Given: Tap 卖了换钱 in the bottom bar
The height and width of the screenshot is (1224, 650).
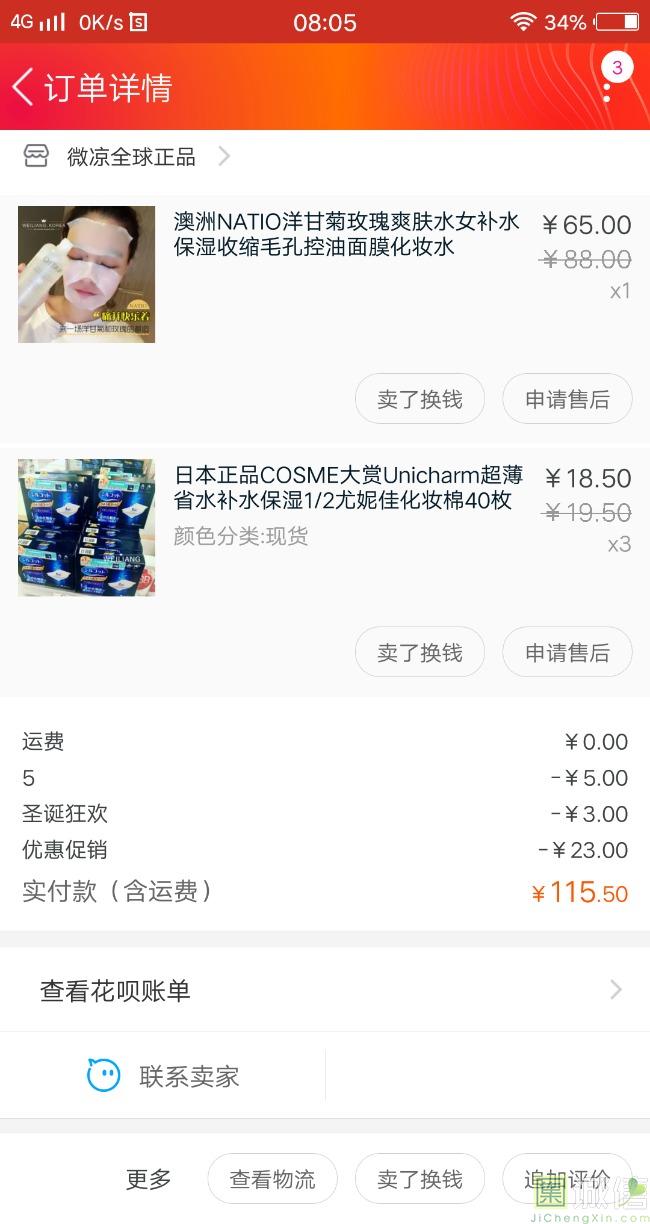Looking at the screenshot, I should [x=419, y=1179].
